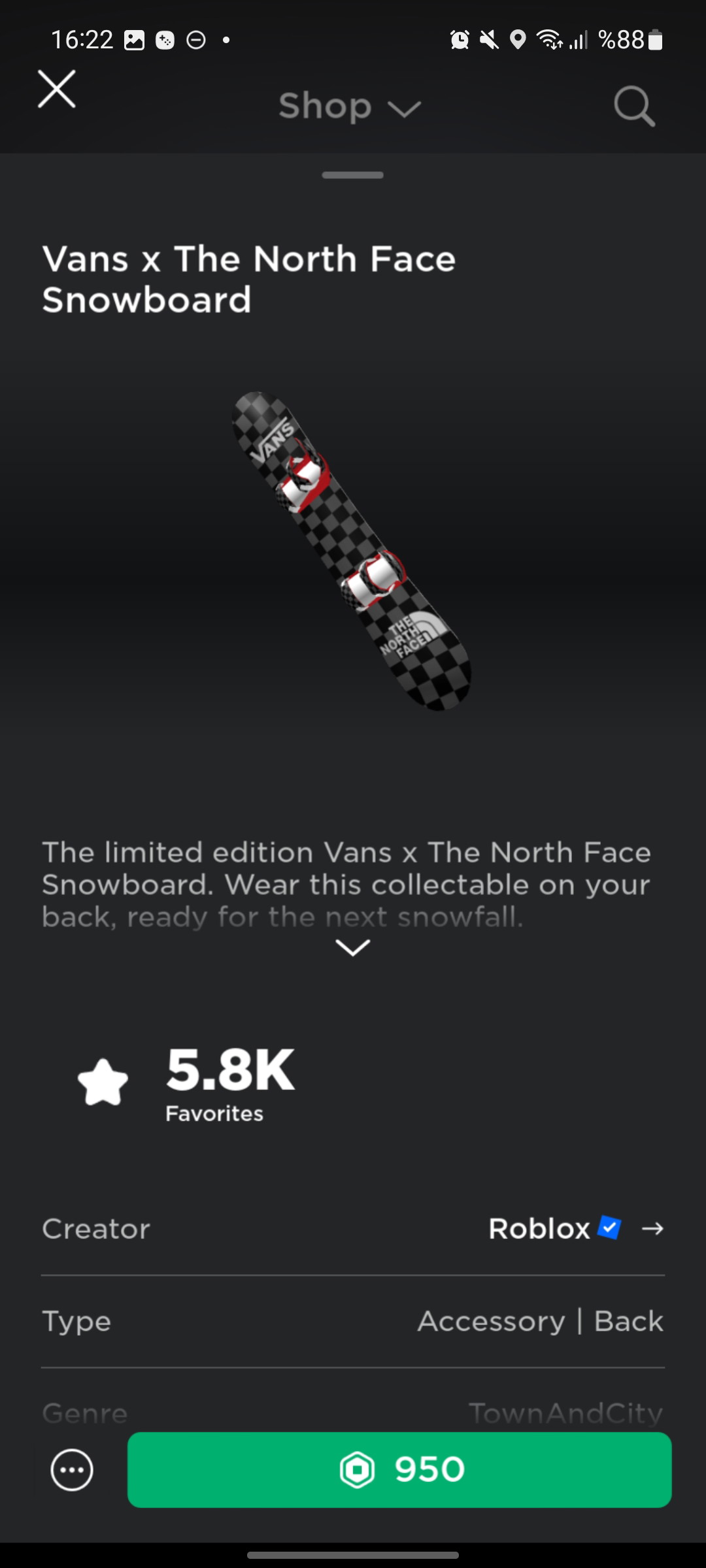
Task: Favorite this snowboard with the star
Action: point(103,1083)
